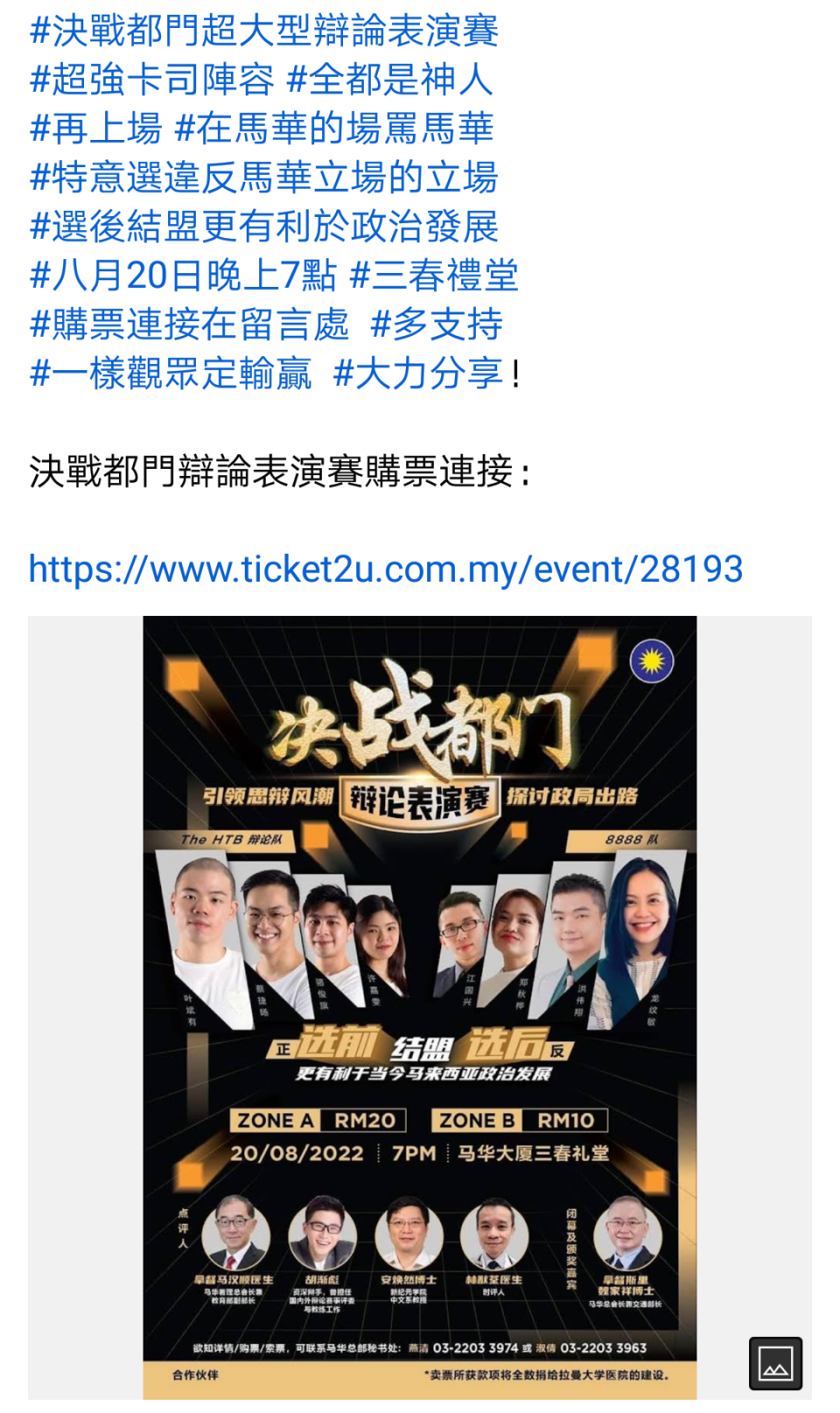The width and height of the screenshot is (840, 1413).
Task: Tap hashtag #特意選違反馬華立場的立場
Action: (264, 178)
